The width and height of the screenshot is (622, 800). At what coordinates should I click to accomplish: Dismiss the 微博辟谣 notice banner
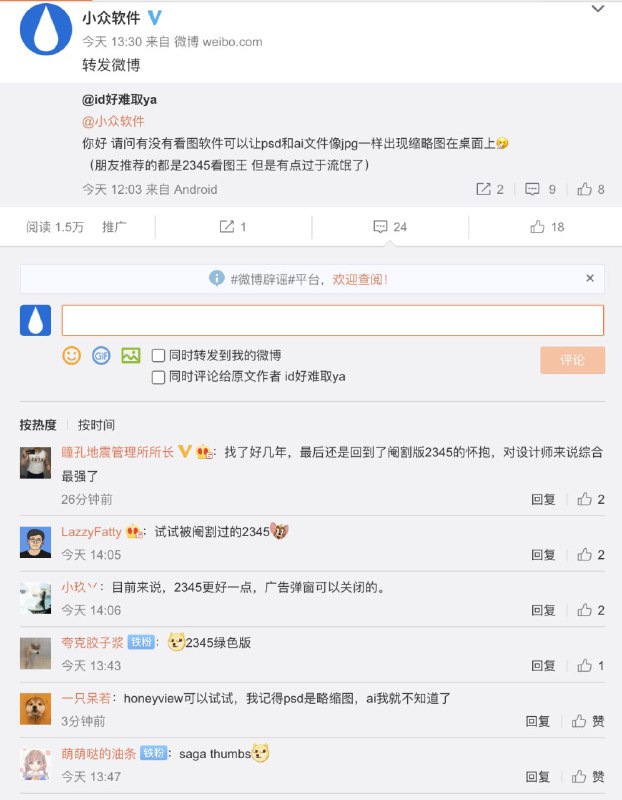click(590, 278)
